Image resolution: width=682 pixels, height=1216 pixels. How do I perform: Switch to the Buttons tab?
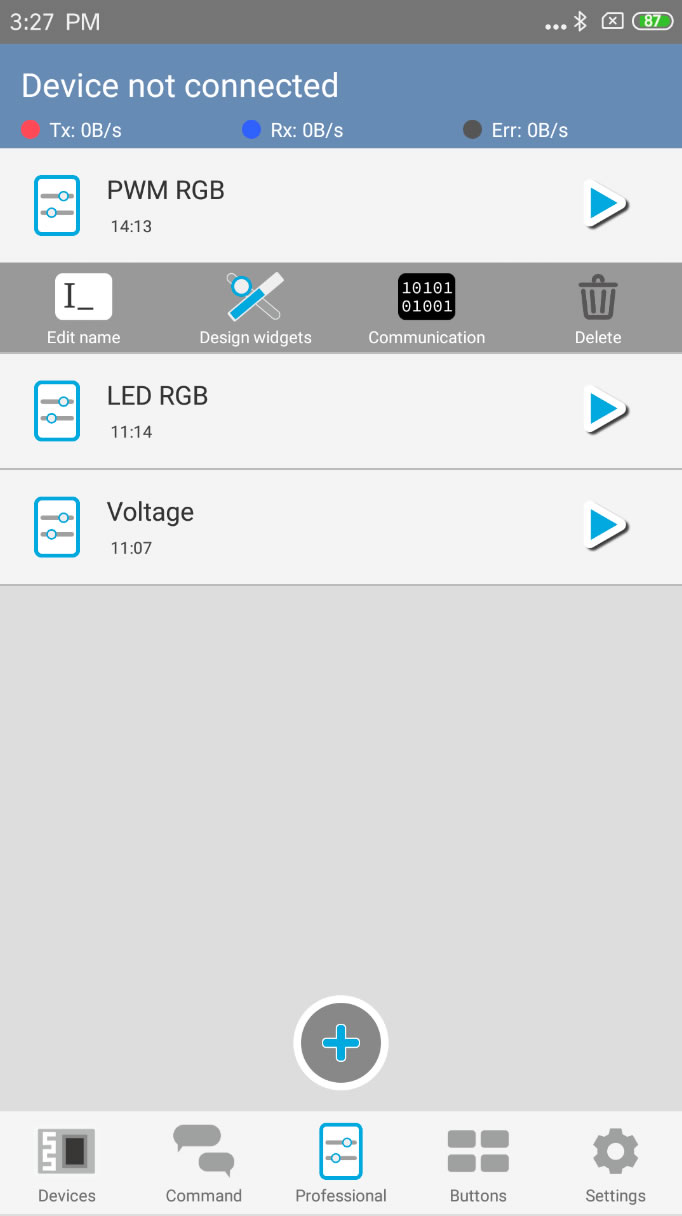pos(478,1164)
